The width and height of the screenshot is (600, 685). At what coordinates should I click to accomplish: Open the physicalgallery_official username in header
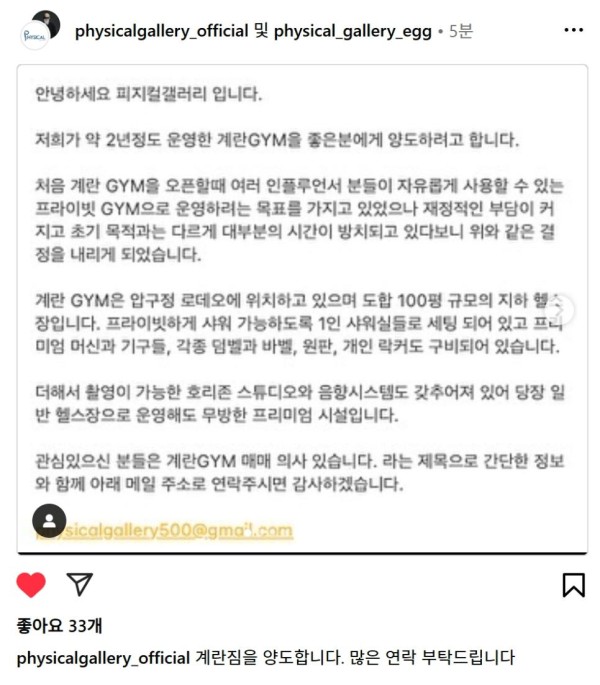pyautogui.click(x=161, y=31)
